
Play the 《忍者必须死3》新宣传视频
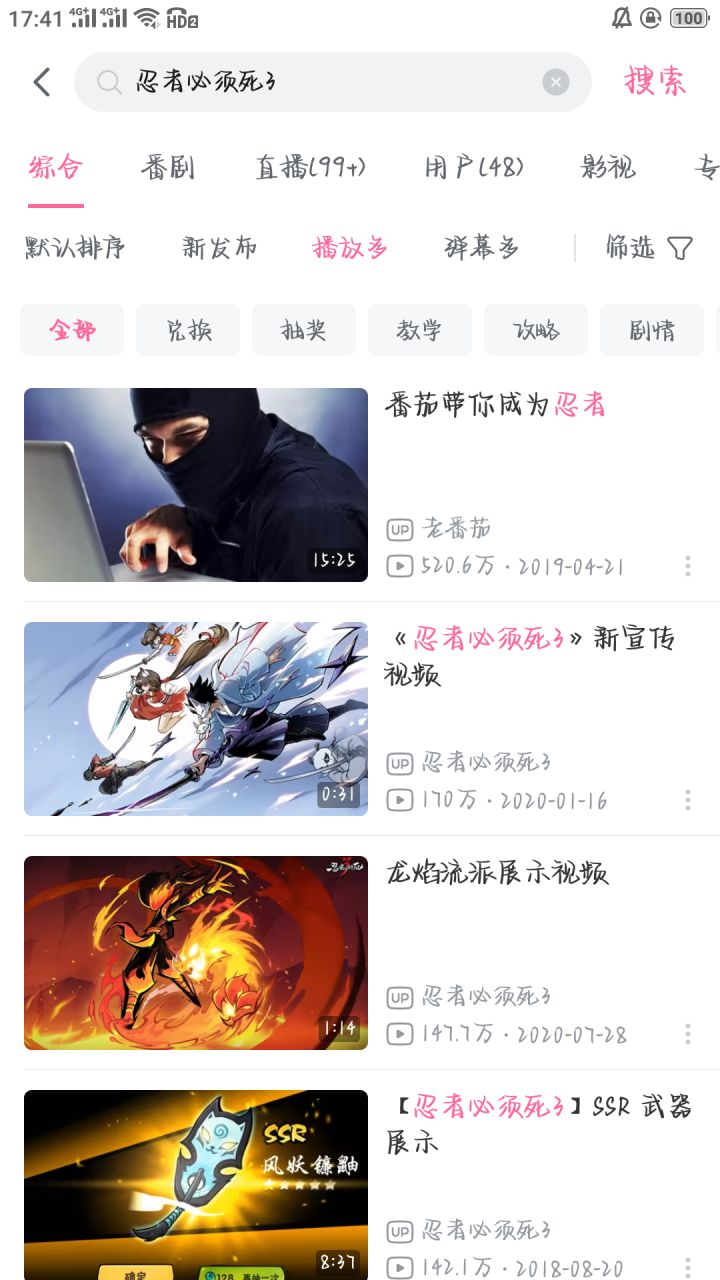pyautogui.click(x=196, y=719)
